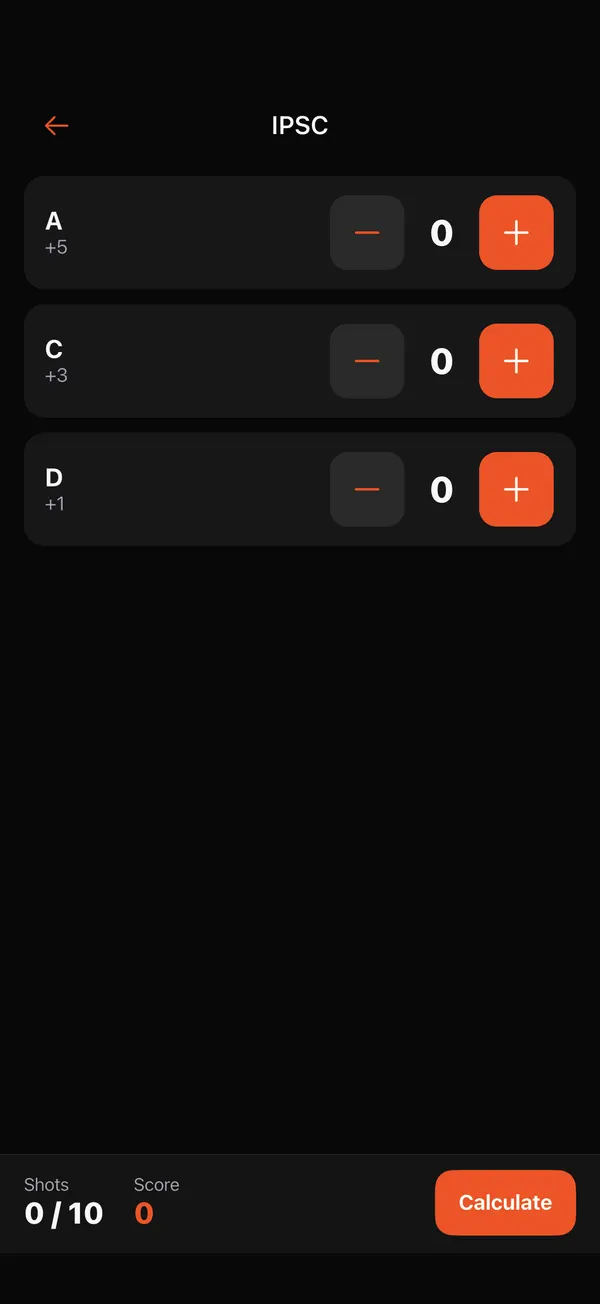This screenshot has height=1304, width=600.
Task: Decrease the A hit count
Action: (367, 233)
